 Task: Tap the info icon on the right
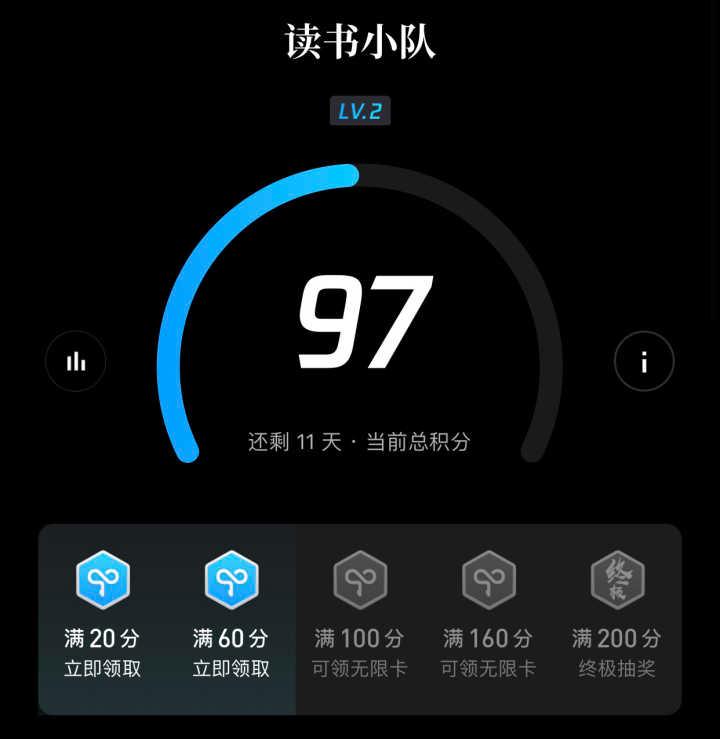click(x=644, y=362)
